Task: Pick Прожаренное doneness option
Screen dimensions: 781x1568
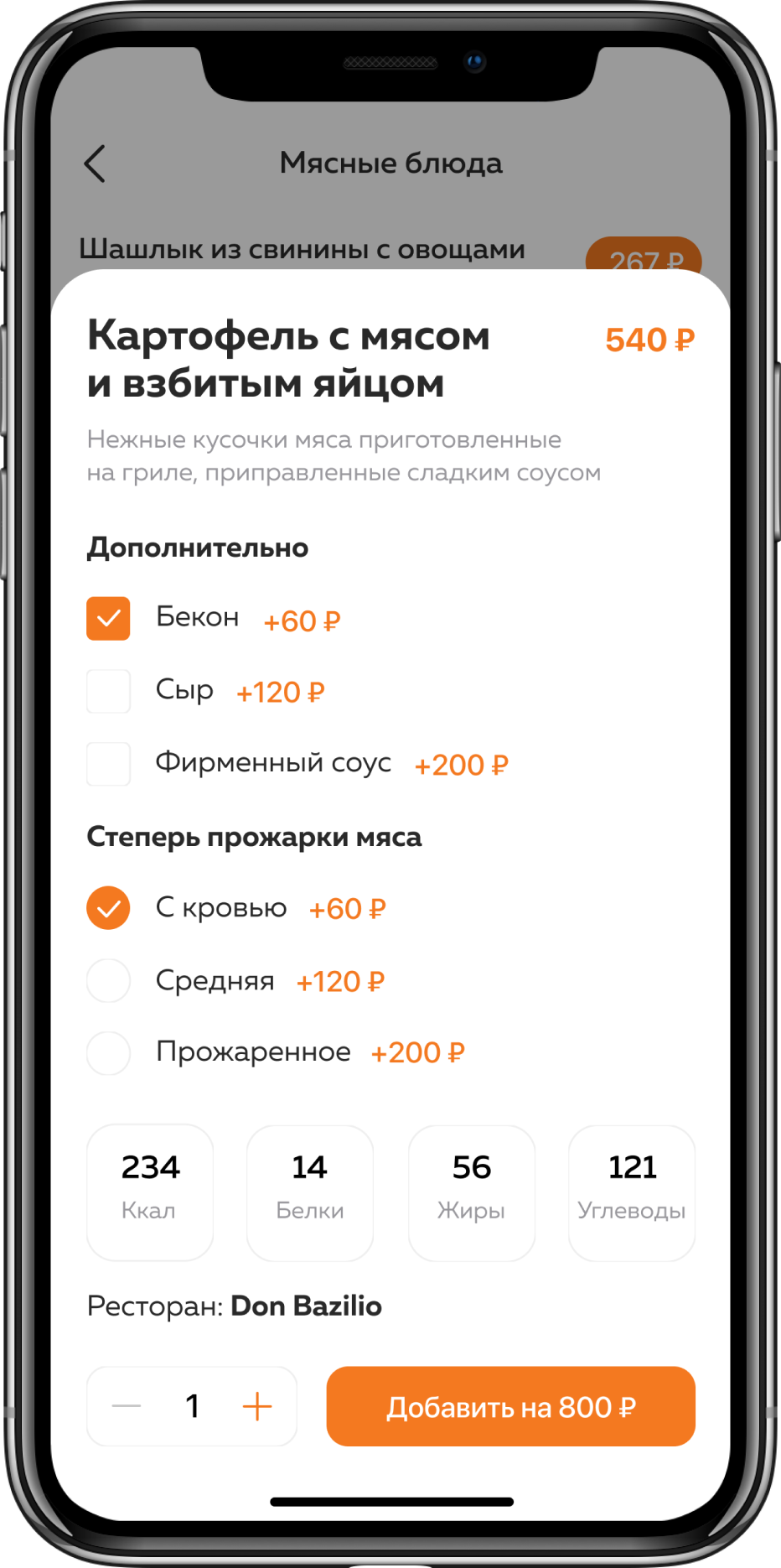Action: point(108,1052)
